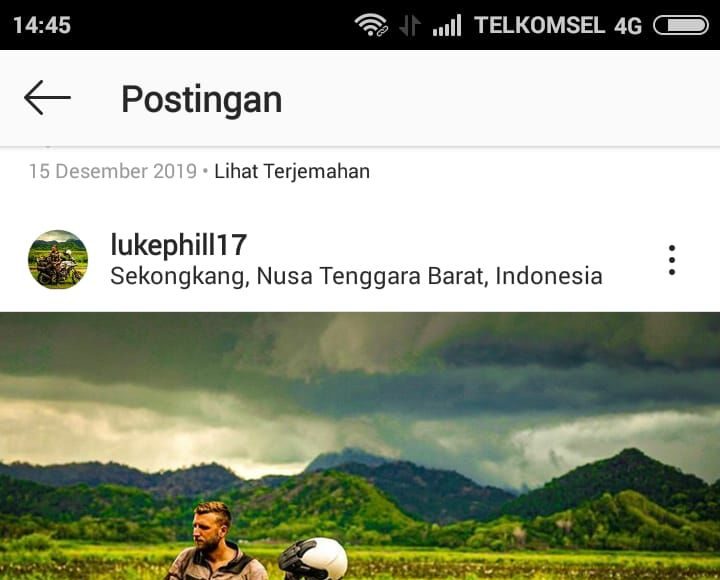Open the post's three-dot options menu
Viewport: 720px width, 580px height.
(x=672, y=260)
